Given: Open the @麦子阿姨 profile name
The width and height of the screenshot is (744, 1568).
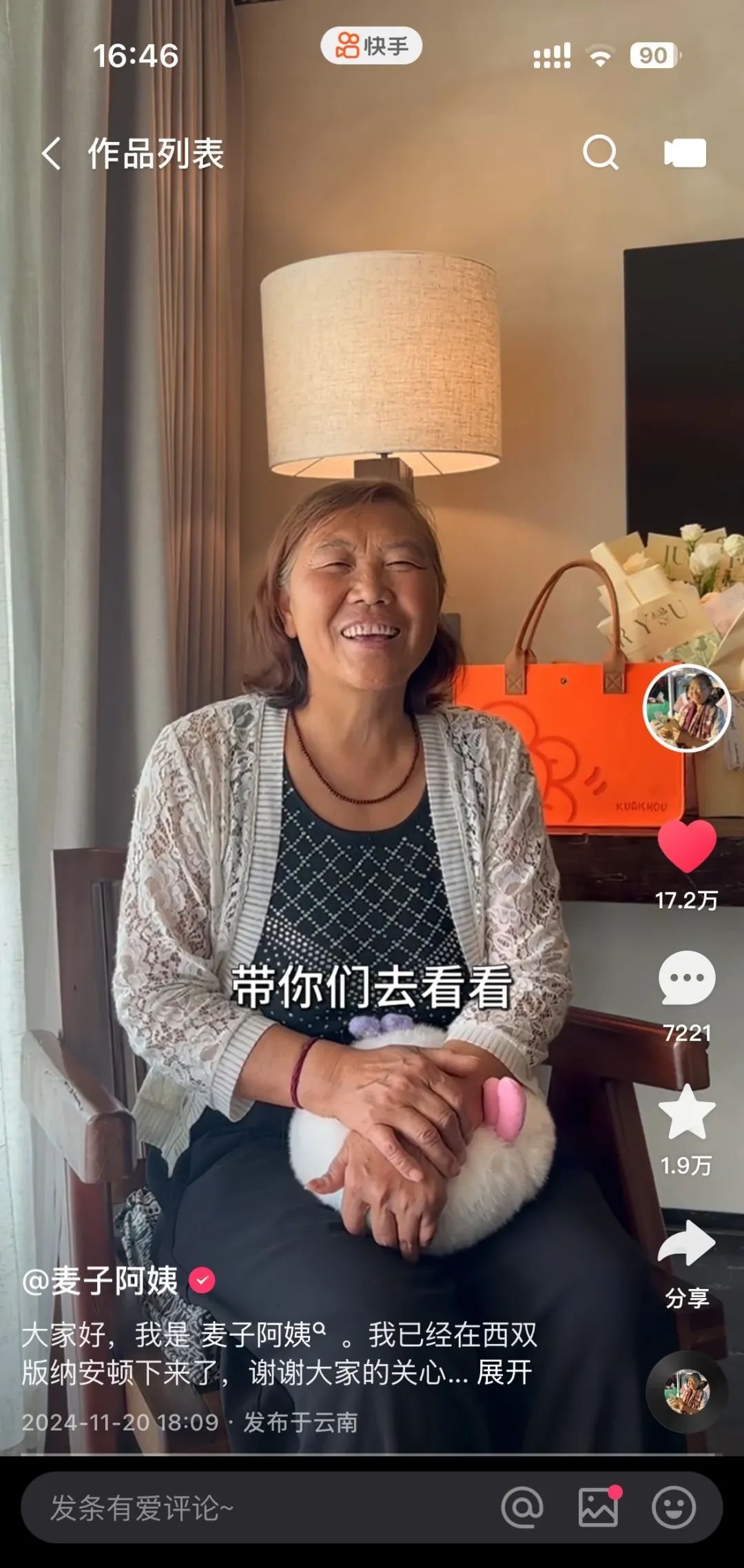Looking at the screenshot, I should pyautogui.click(x=101, y=1281).
